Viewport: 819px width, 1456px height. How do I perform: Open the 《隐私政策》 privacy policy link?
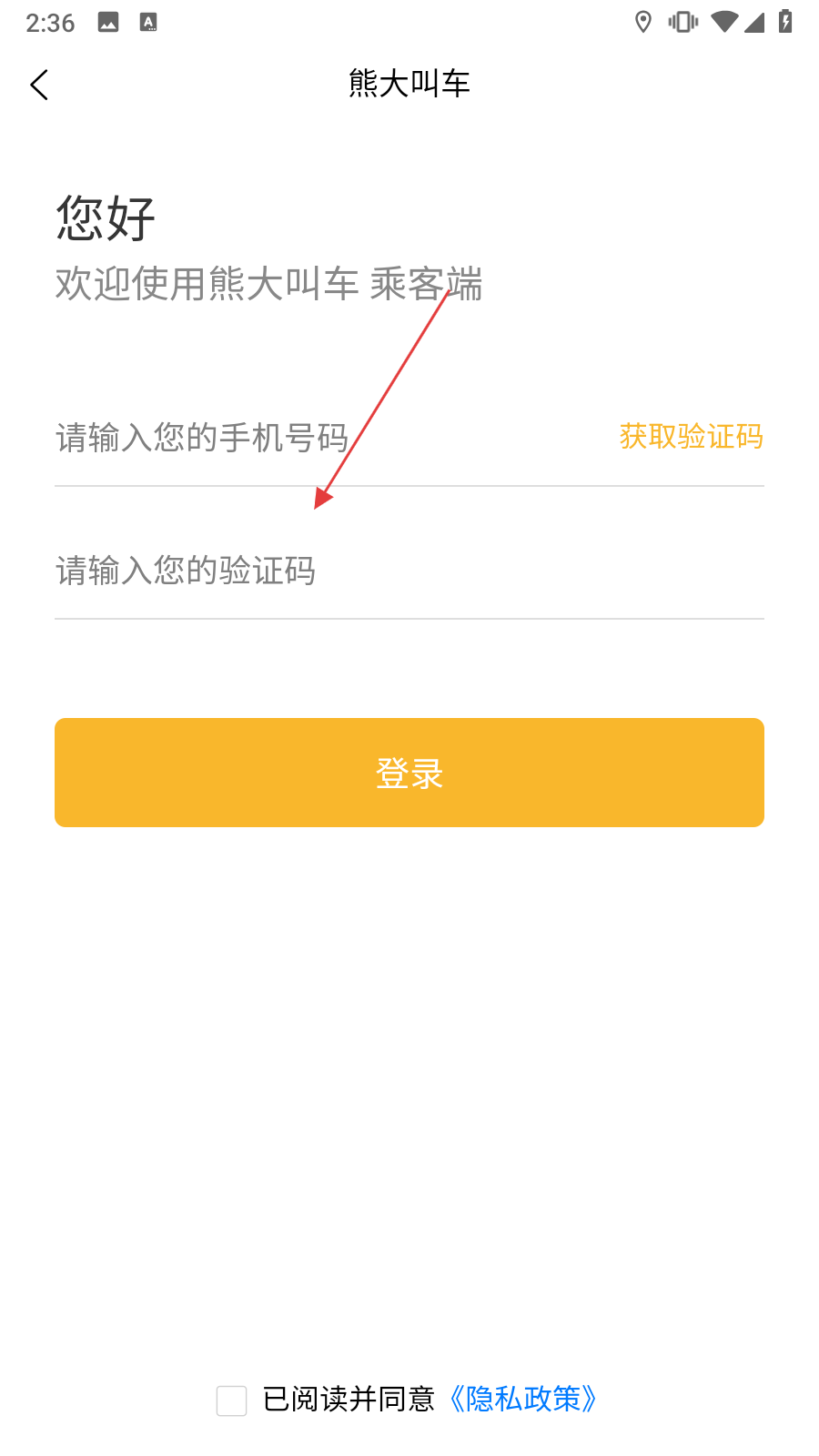523,1399
